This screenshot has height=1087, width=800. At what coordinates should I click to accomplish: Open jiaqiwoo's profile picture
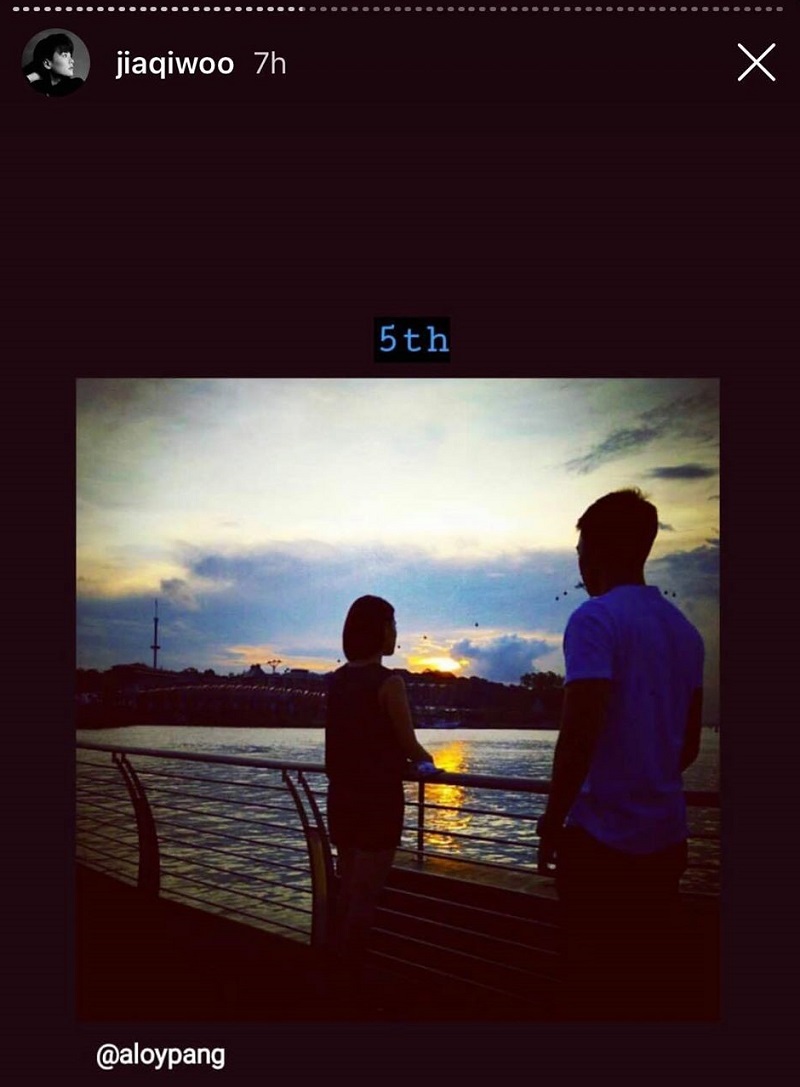pyautogui.click(x=55, y=62)
